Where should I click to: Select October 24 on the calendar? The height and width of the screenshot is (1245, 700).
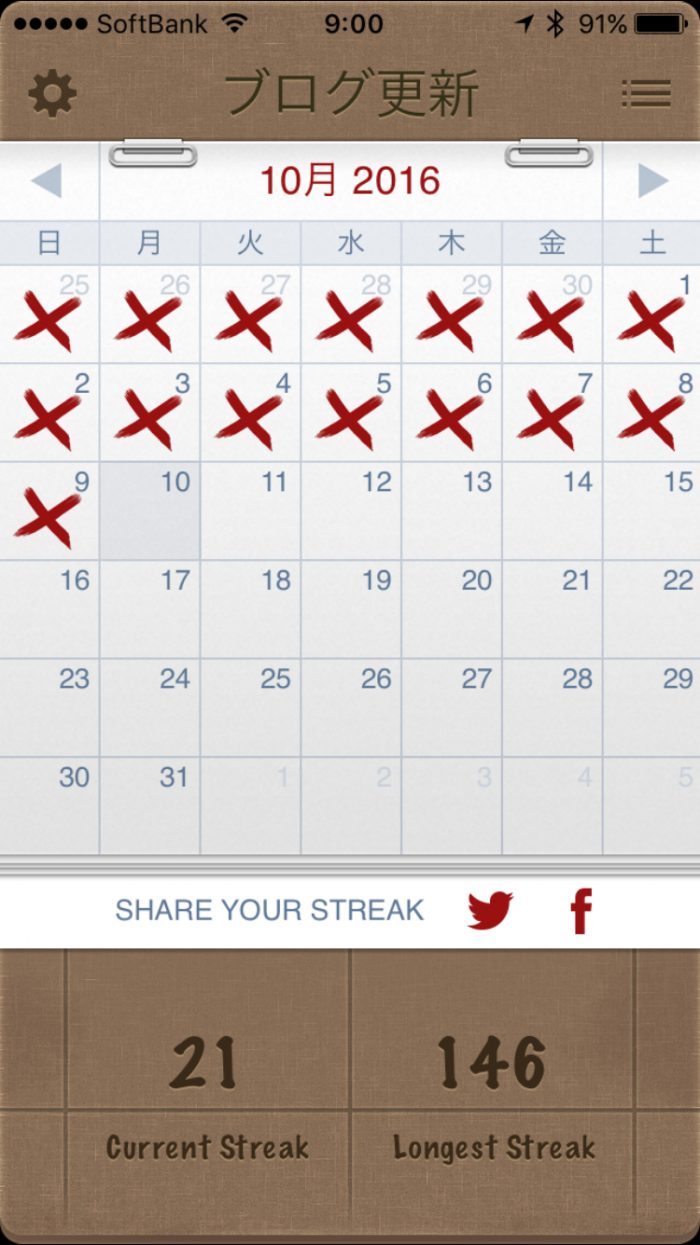point(150,707)
